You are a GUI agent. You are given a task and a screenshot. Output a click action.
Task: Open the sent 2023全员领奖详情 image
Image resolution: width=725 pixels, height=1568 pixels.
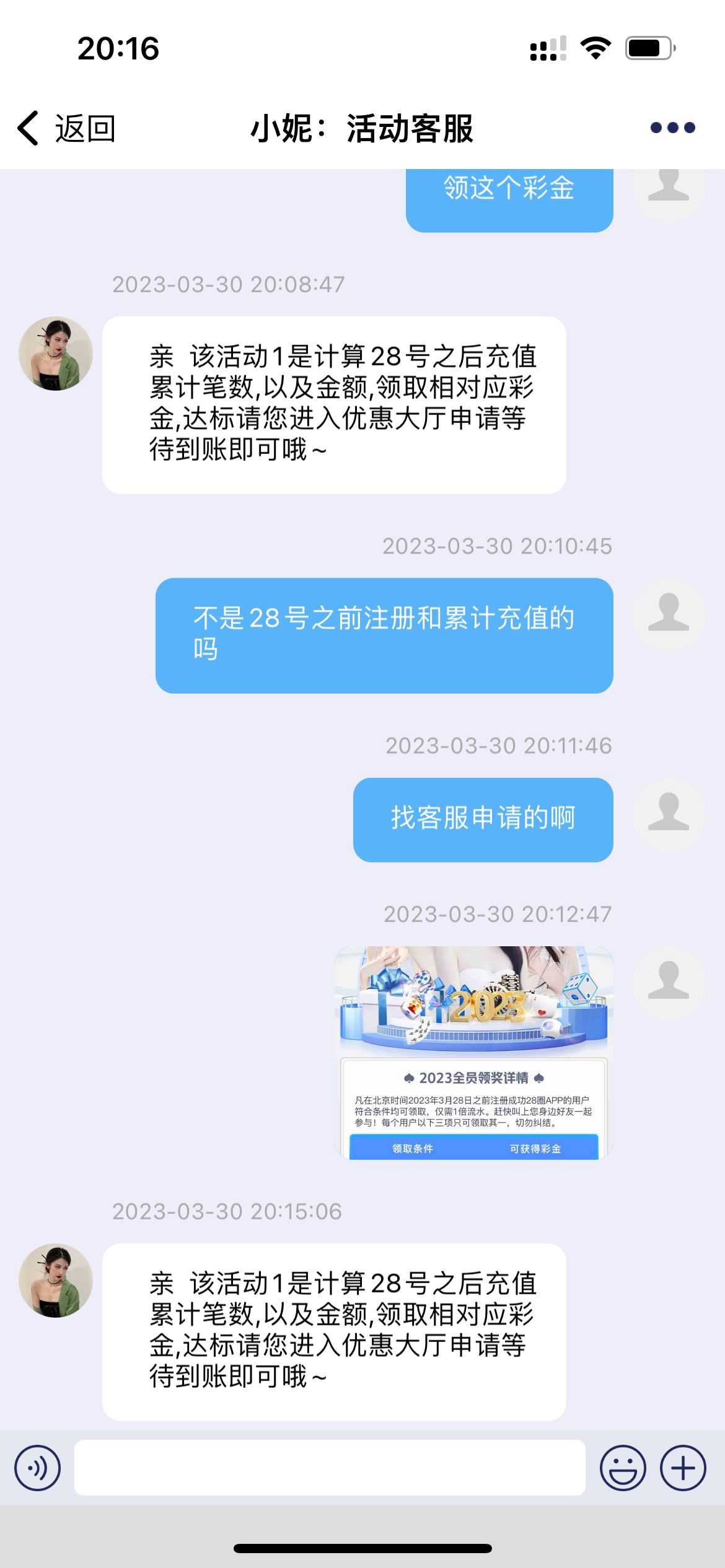pyautogui.click(x=473, y=1052)
